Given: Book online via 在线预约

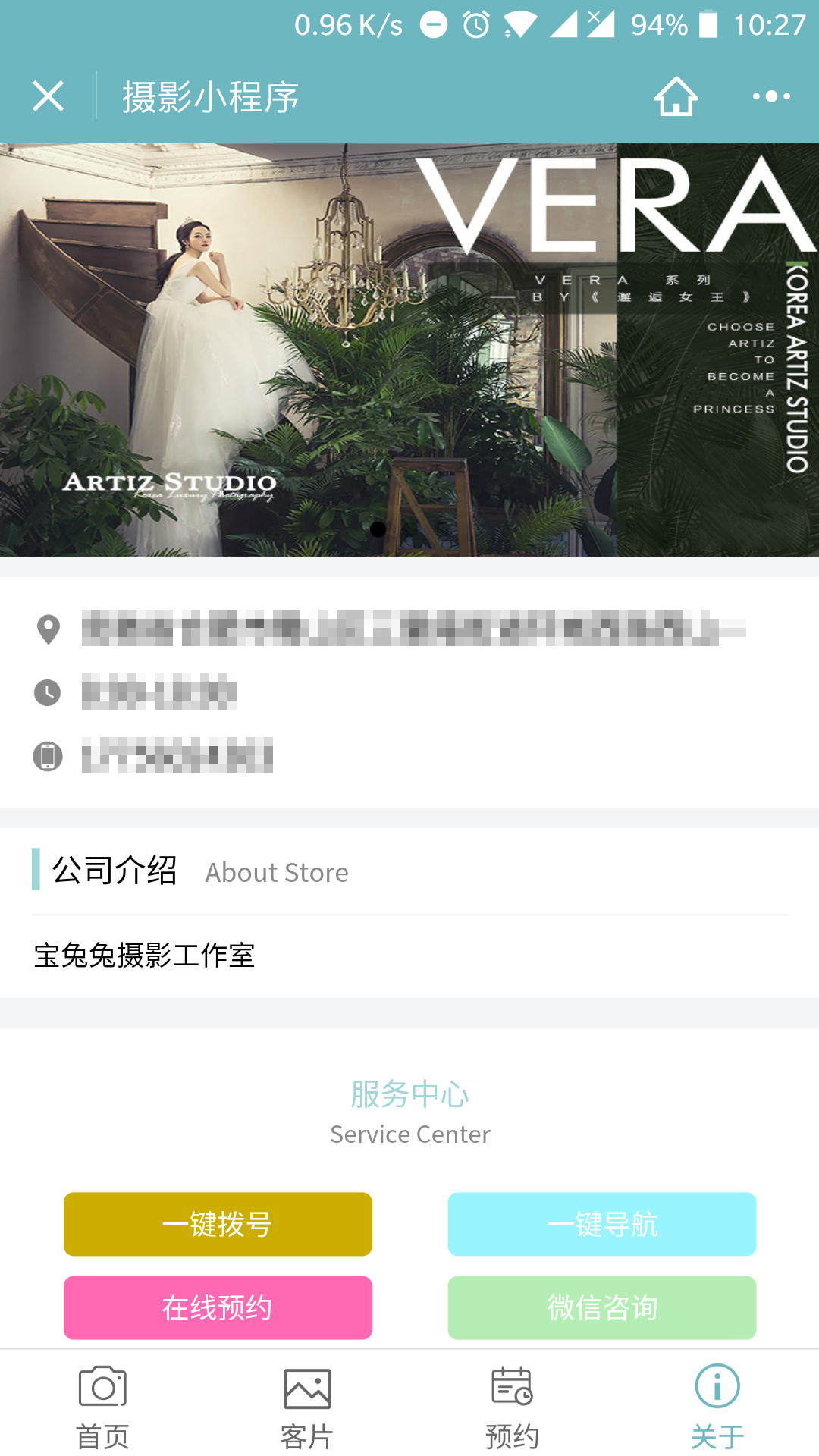Looking at the screenshot, I should pyautogui.click(x=218, y=1307).
